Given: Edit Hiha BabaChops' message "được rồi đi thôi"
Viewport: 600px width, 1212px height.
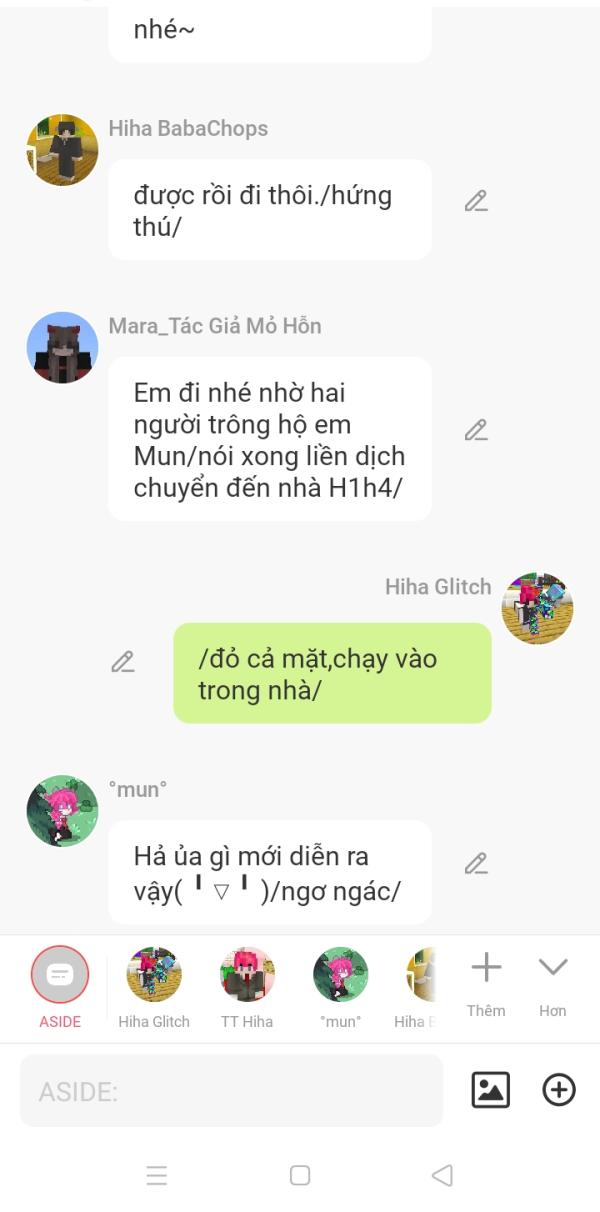Looking at the screenshot, I should 476,201.
